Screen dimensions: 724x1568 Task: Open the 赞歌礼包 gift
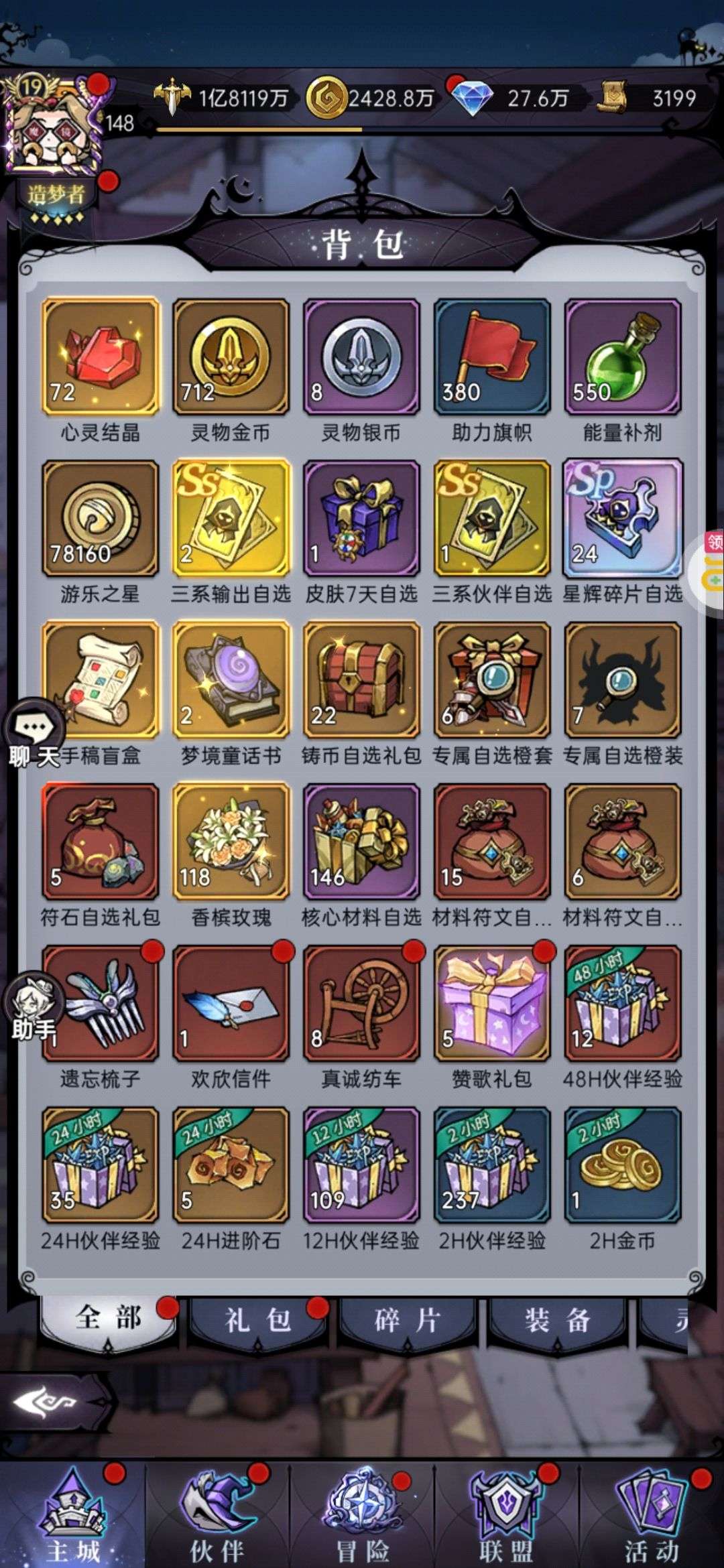pyautogui.click(x=492, y=1003)
